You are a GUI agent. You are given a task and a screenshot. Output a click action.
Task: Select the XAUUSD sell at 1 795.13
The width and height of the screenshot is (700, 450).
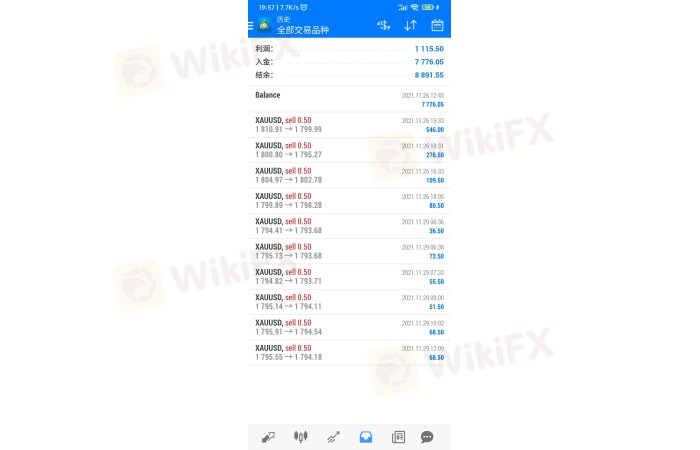[x=349, y=251]
